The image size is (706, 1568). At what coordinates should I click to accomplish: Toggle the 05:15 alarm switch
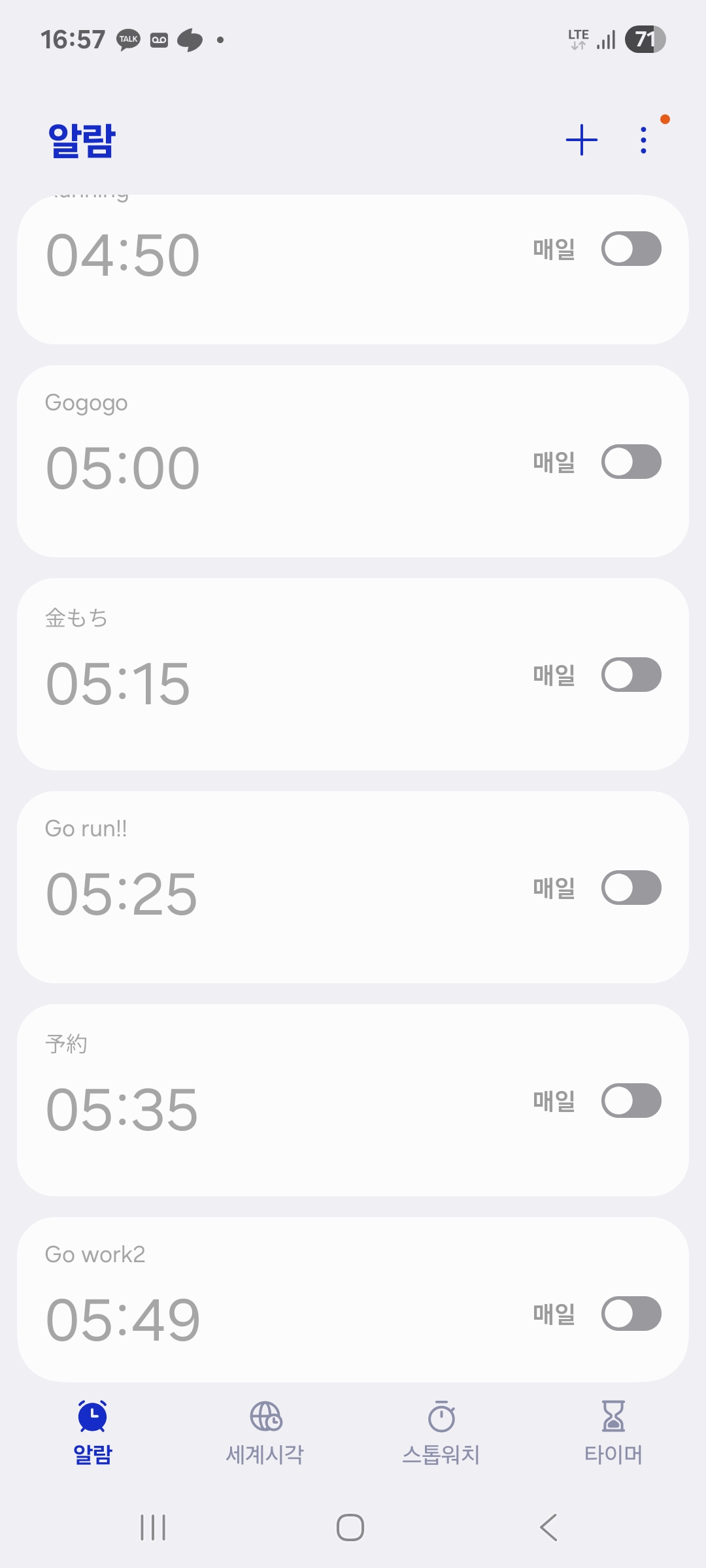click(x=631, y=675)
